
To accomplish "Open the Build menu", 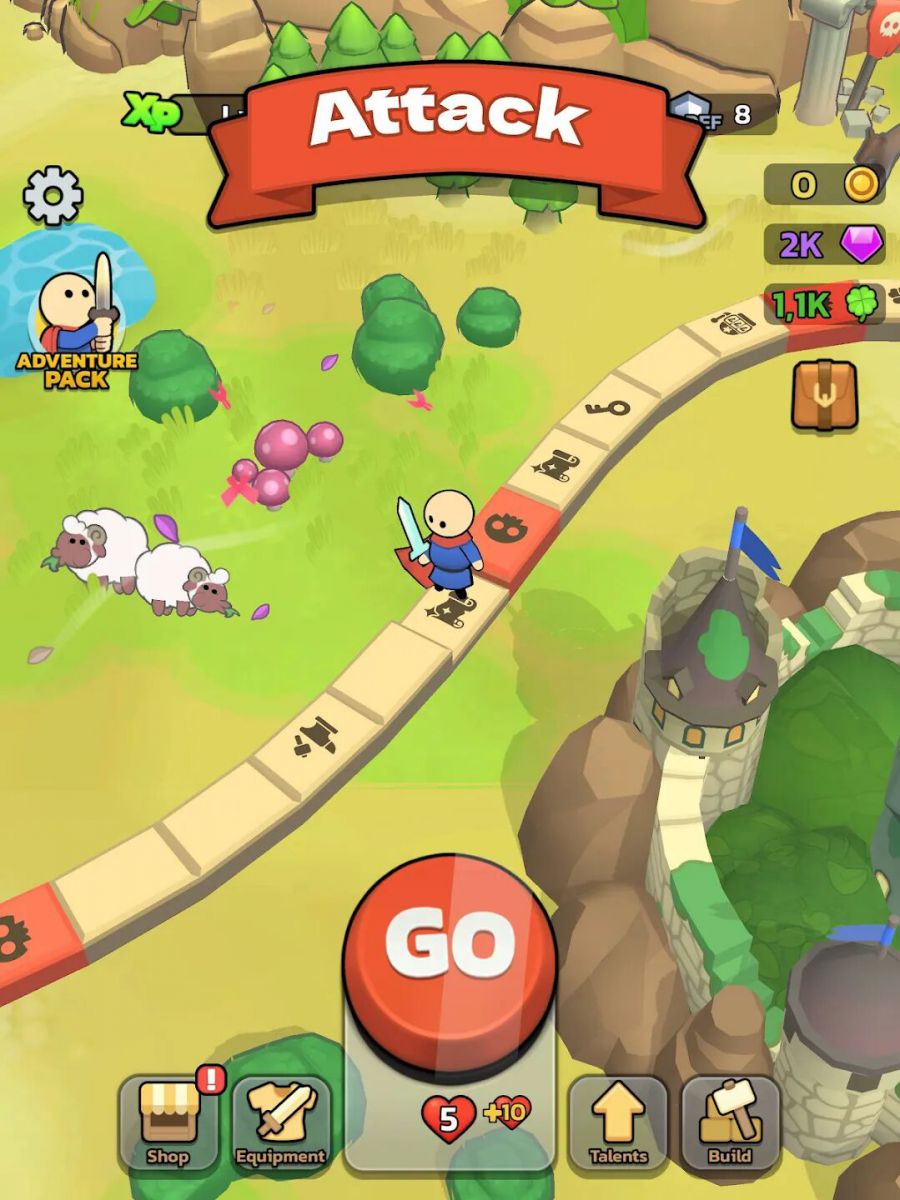I will (730, 1124).
